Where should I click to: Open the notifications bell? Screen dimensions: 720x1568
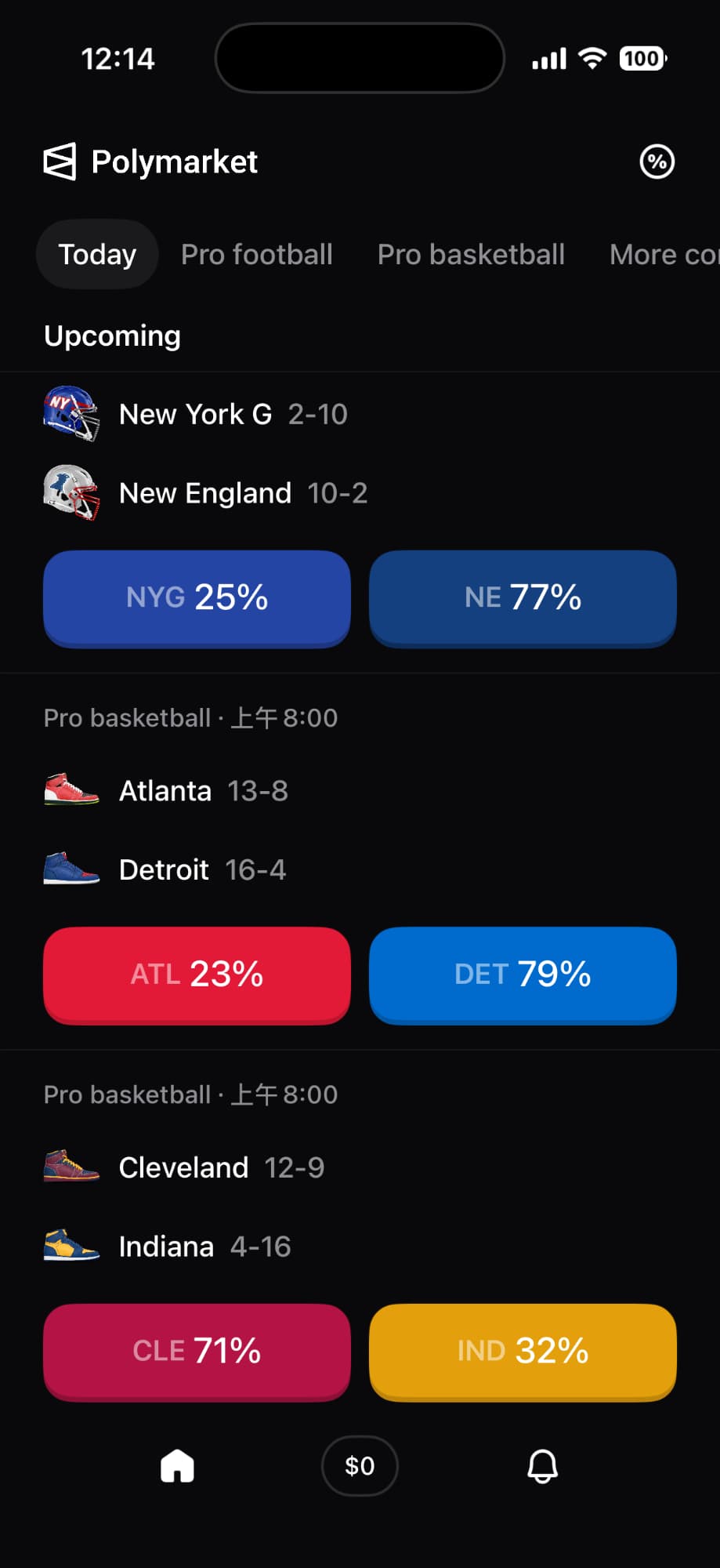coord(542,1465)
